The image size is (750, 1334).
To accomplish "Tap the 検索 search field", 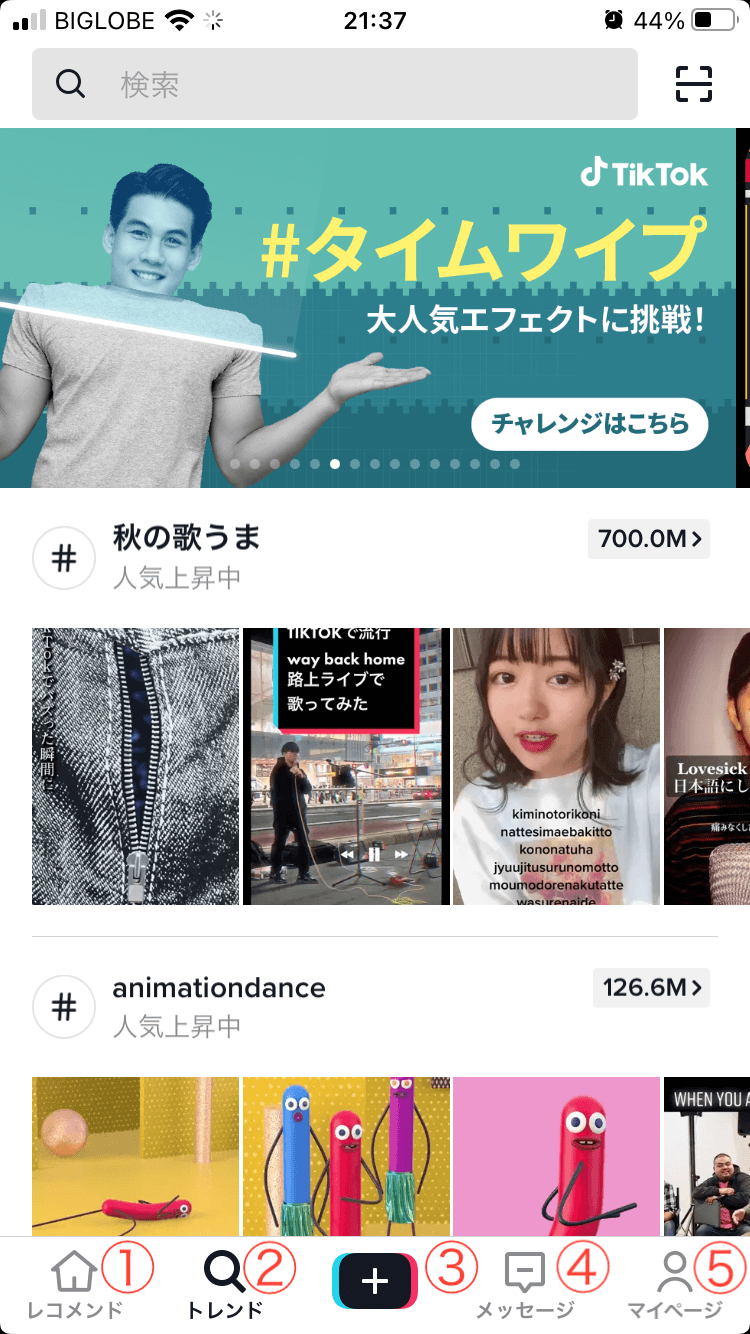I will pyautogui.click(x=335, y=84).
